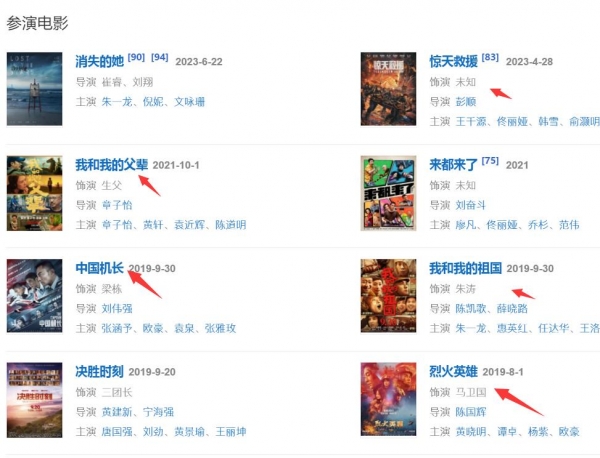Image resolution: width=600 pixels, height=458 pixels.
Task: View director 刘奋斗's page
Action: (x=472, y=205)
